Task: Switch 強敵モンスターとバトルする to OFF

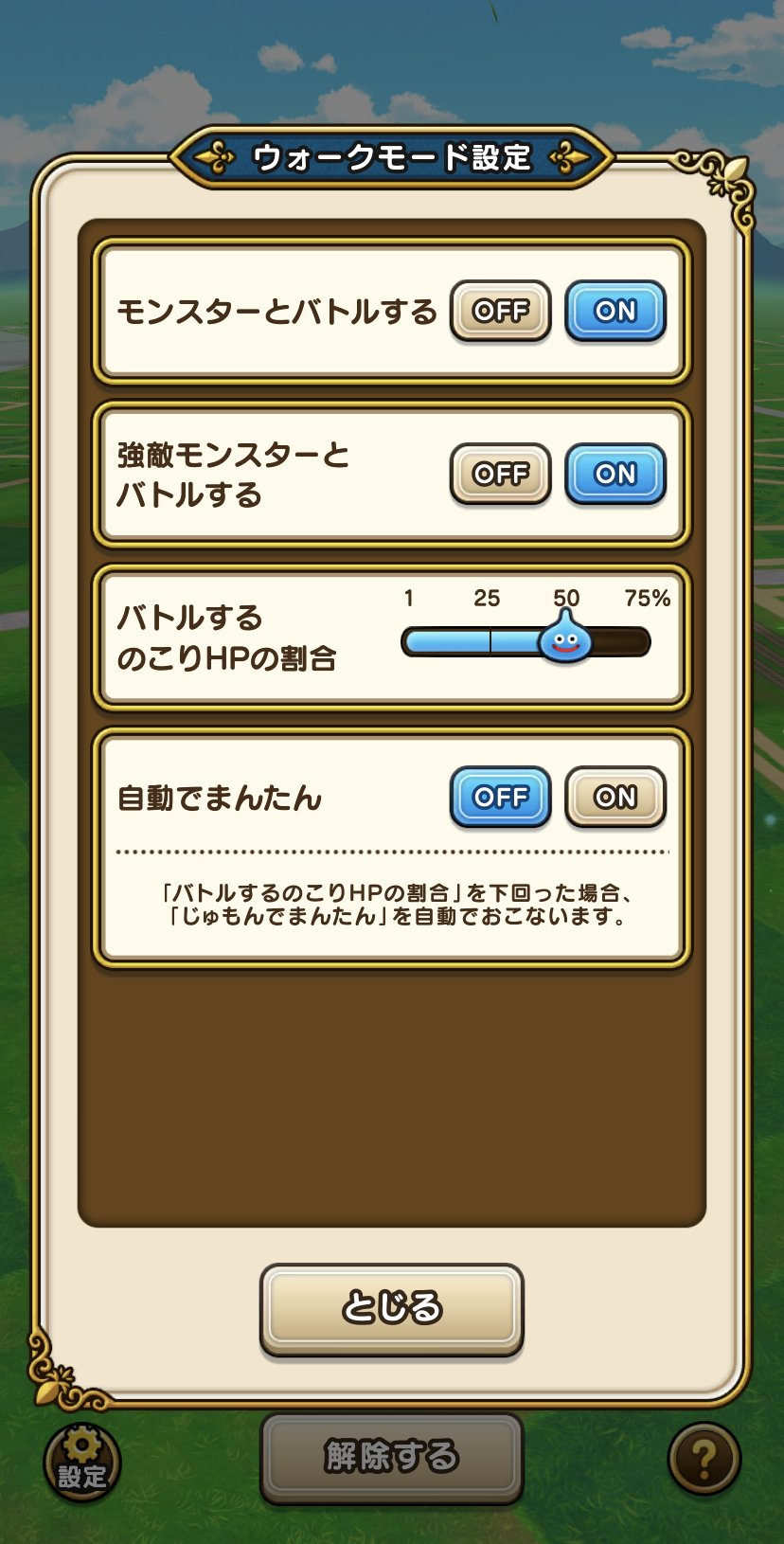Action: click(500, 474)
